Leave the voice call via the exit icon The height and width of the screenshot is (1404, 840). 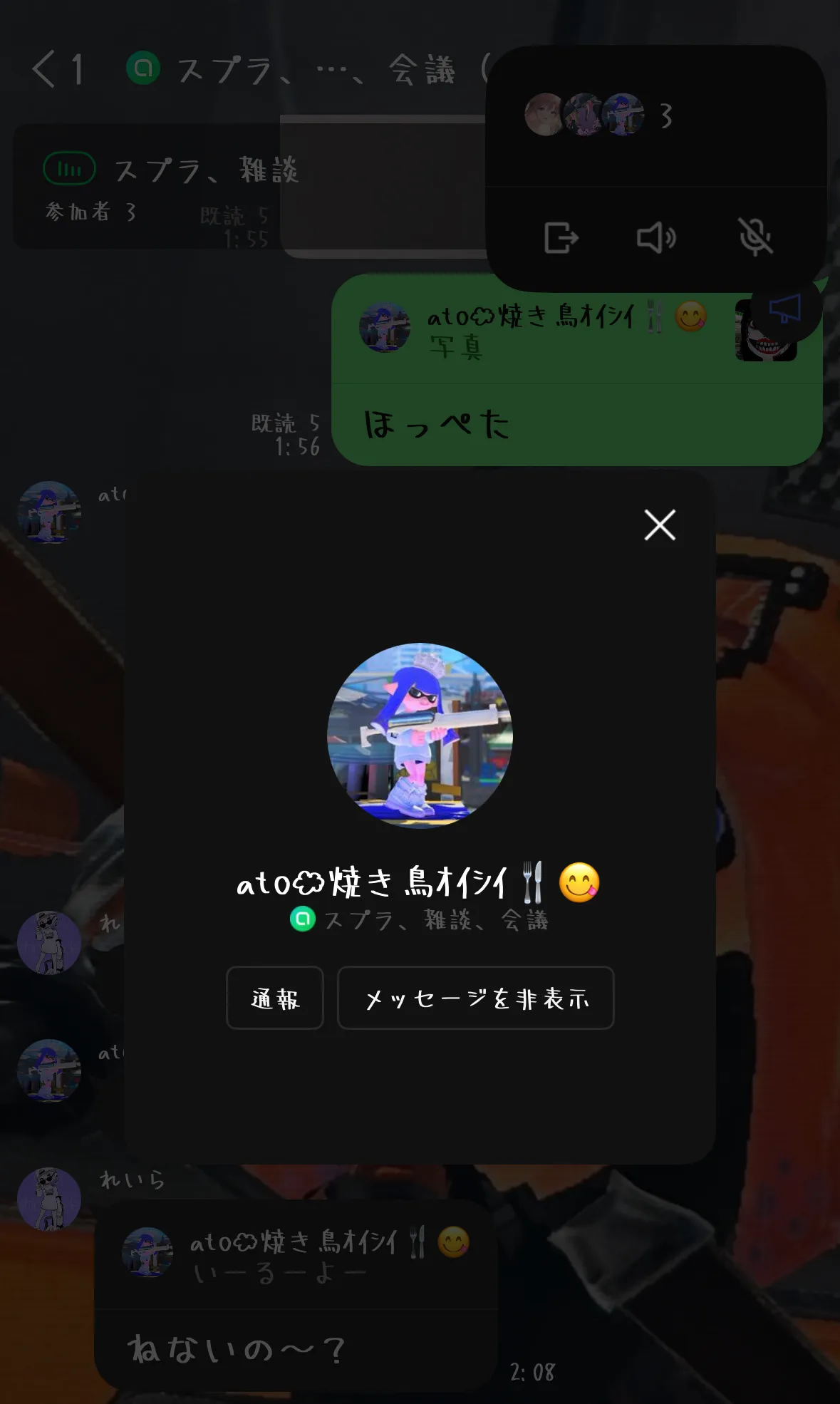click(x=561, y=237)
